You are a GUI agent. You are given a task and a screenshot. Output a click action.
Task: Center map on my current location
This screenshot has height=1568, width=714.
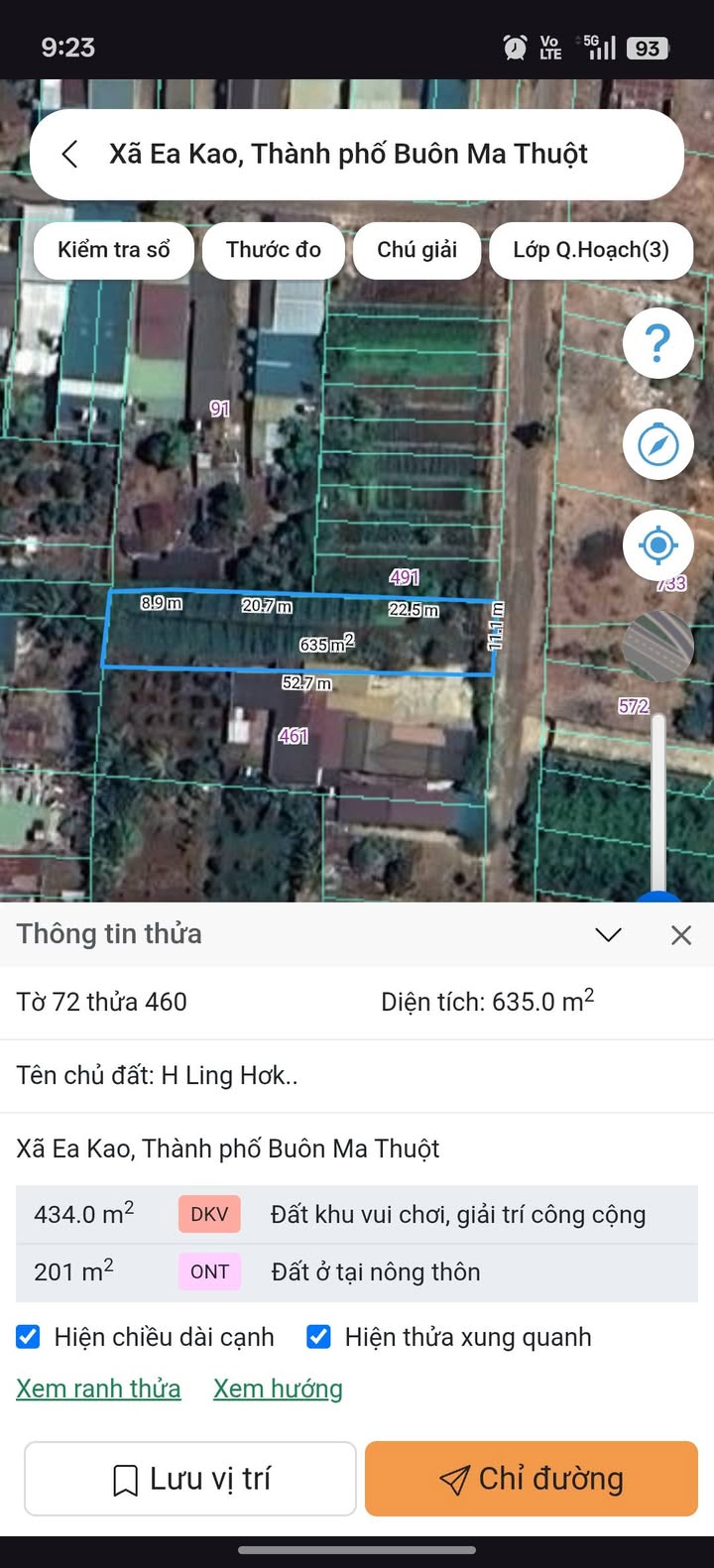click(x=657, y=544)
